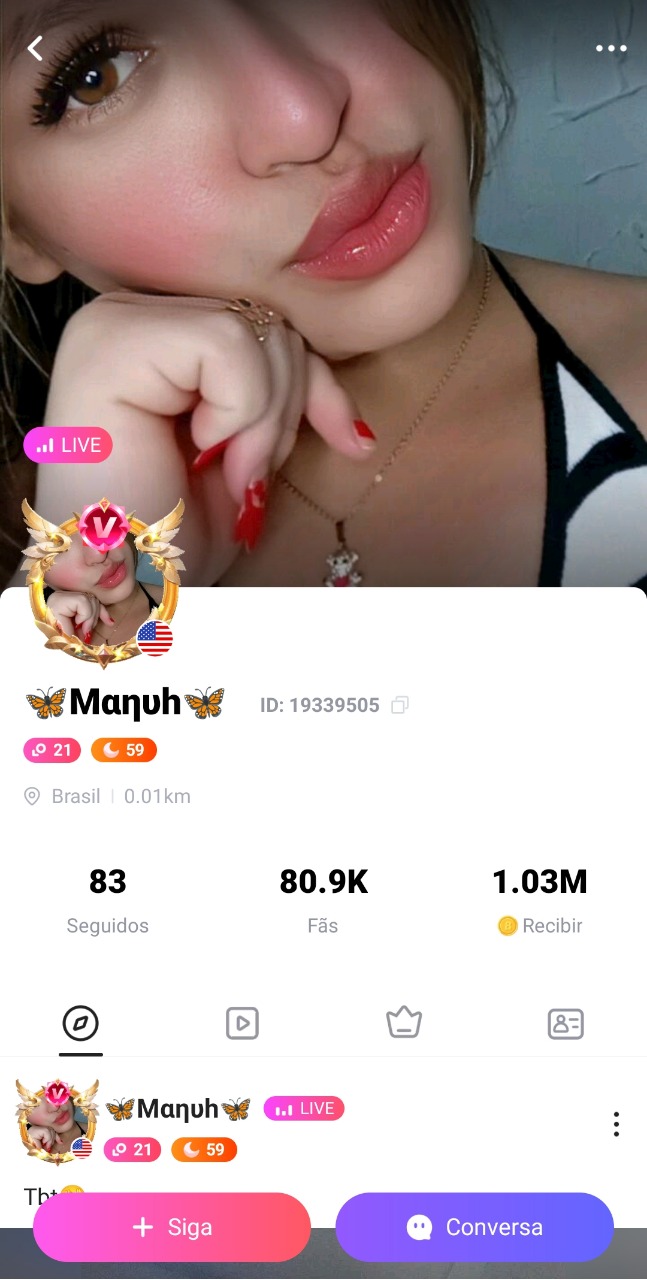View the 83 Seguidos list

point(107,900)
